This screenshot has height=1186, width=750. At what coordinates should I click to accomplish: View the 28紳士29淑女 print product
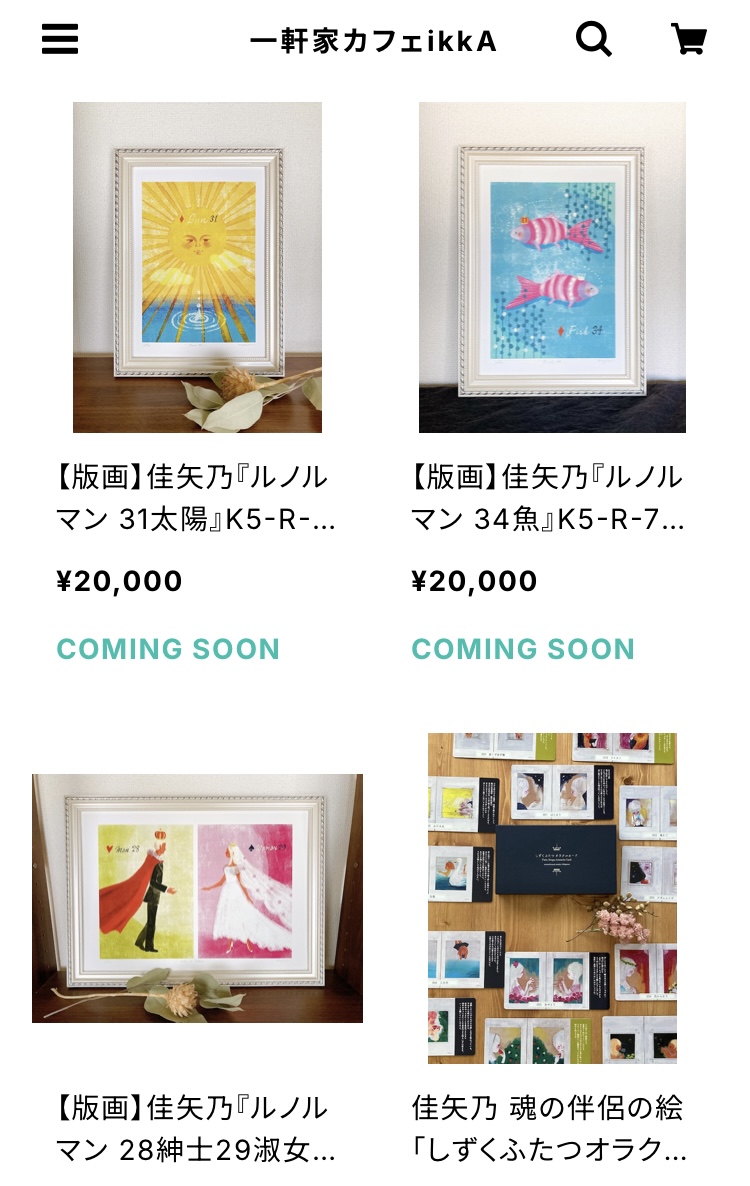coord(197,897)
